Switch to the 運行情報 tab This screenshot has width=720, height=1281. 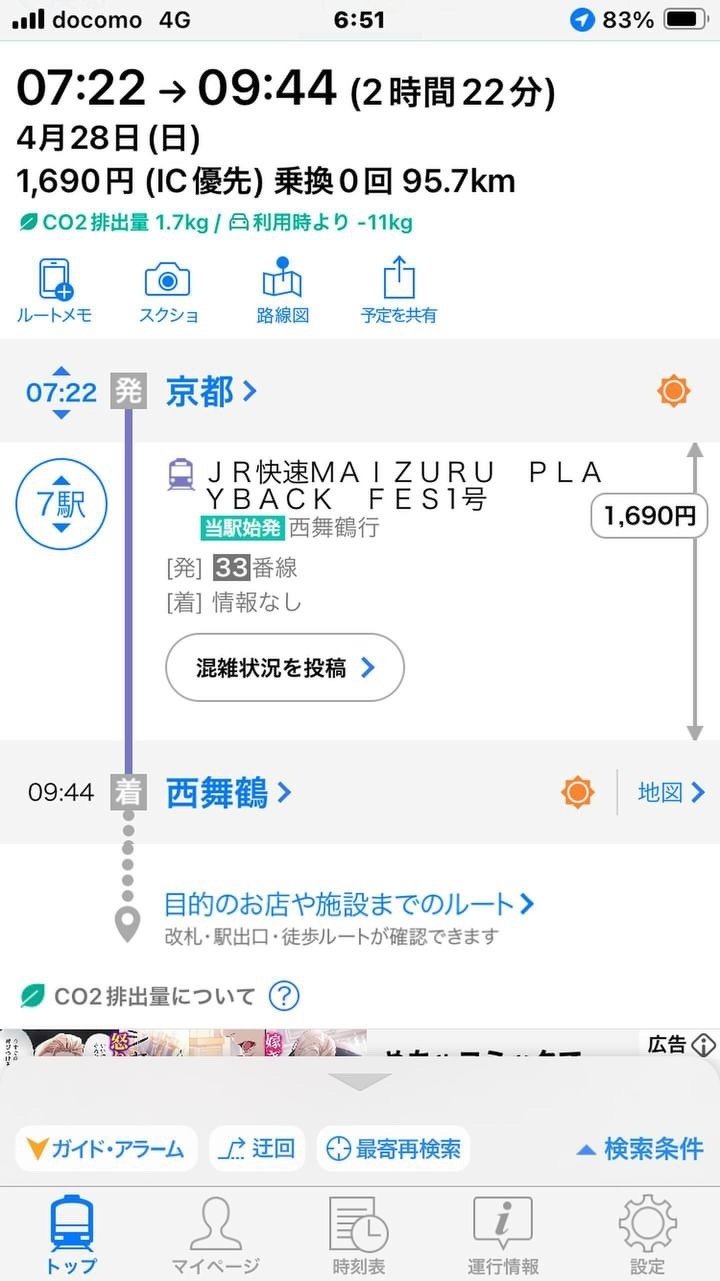pos(502,1235)
